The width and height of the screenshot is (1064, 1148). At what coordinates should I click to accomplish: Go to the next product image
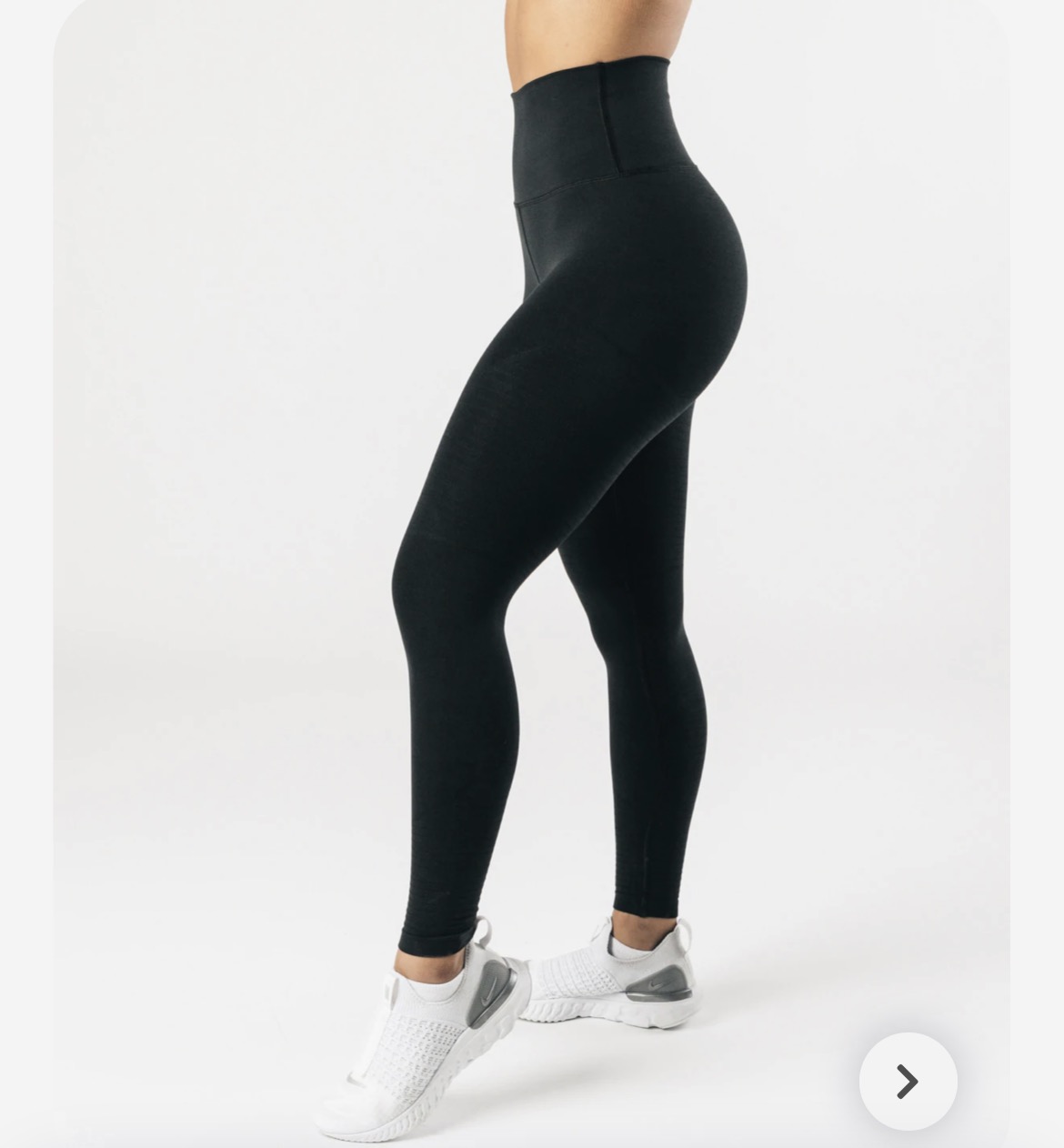[x=907, y=1081]
